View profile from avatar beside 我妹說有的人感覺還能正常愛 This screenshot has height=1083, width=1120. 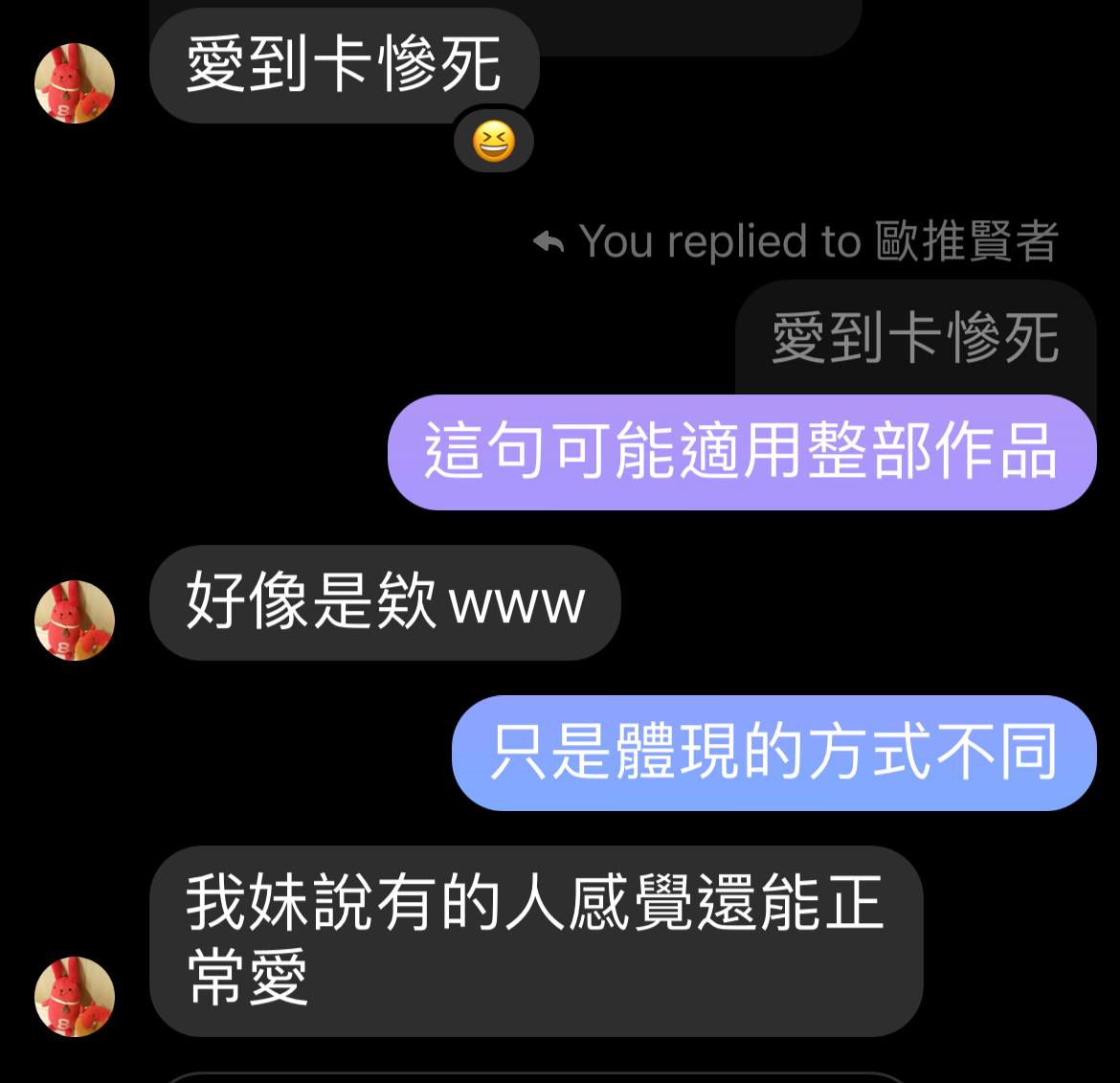pos(75,996)
